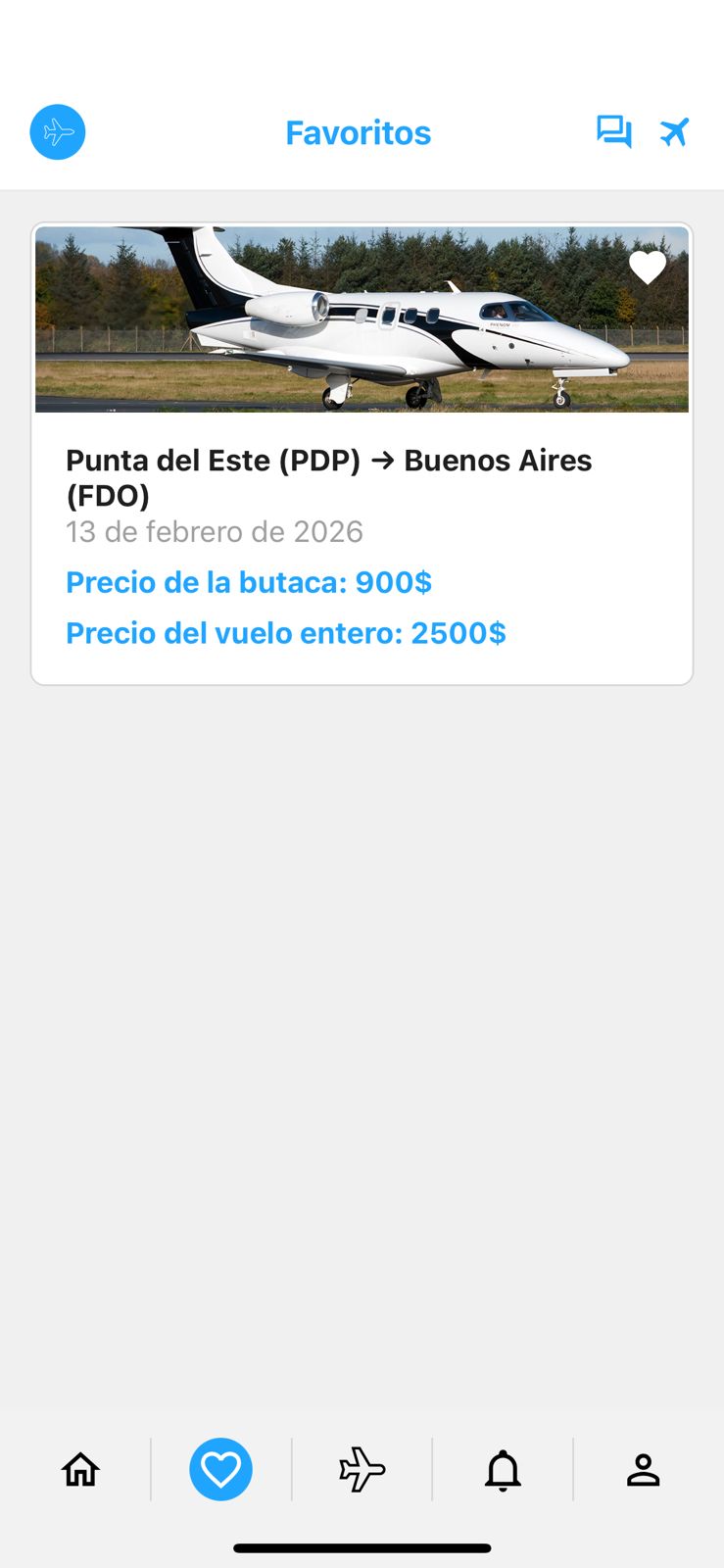
Task: Open the notifications bell tab
Action: [x=503, y=1469]
